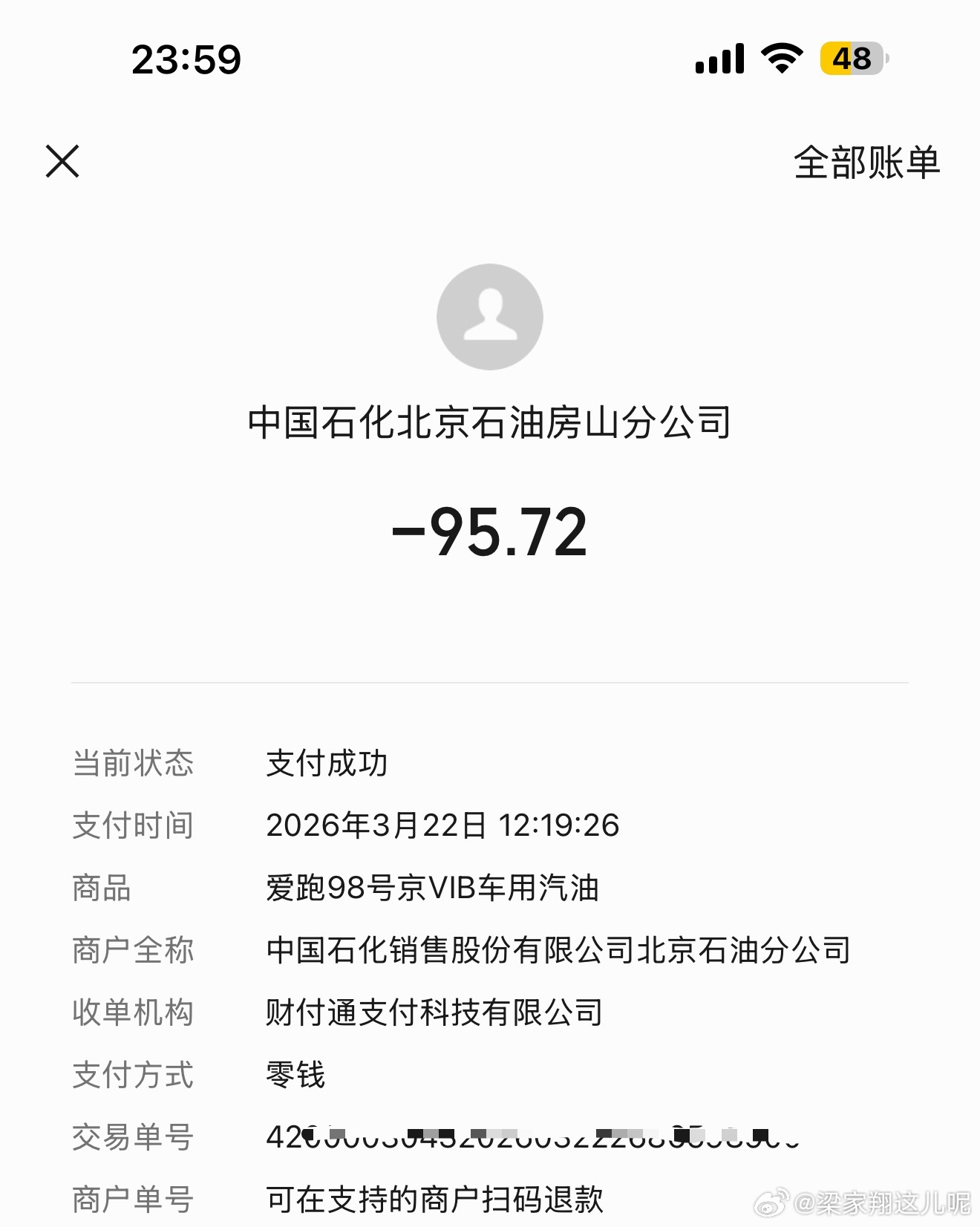The height and width of the screenshot is (1227, 980).
Task: Tap the Wi-Fi icon in status bar
Action: [779, 58]
